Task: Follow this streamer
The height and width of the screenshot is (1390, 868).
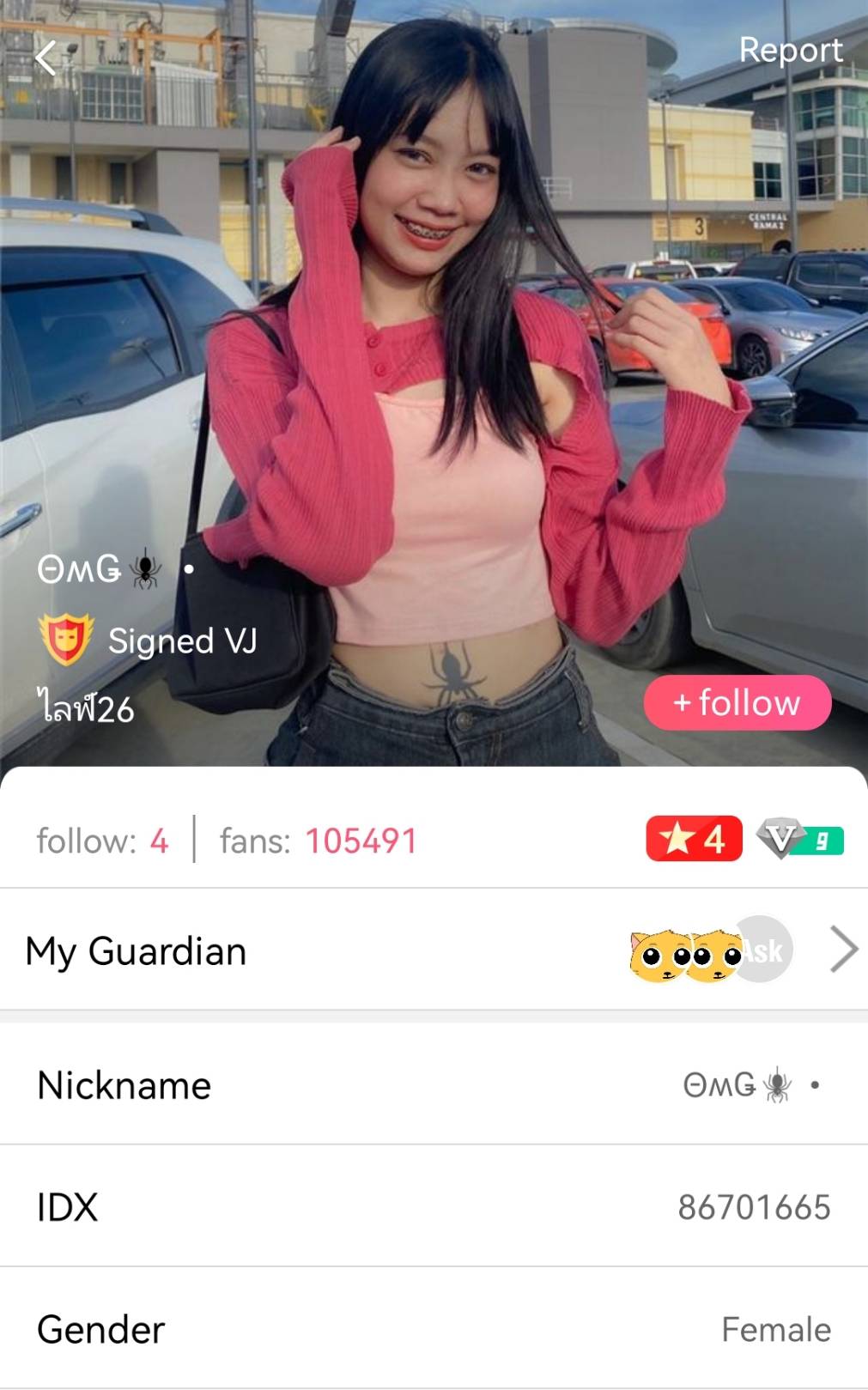Action: 737,702
